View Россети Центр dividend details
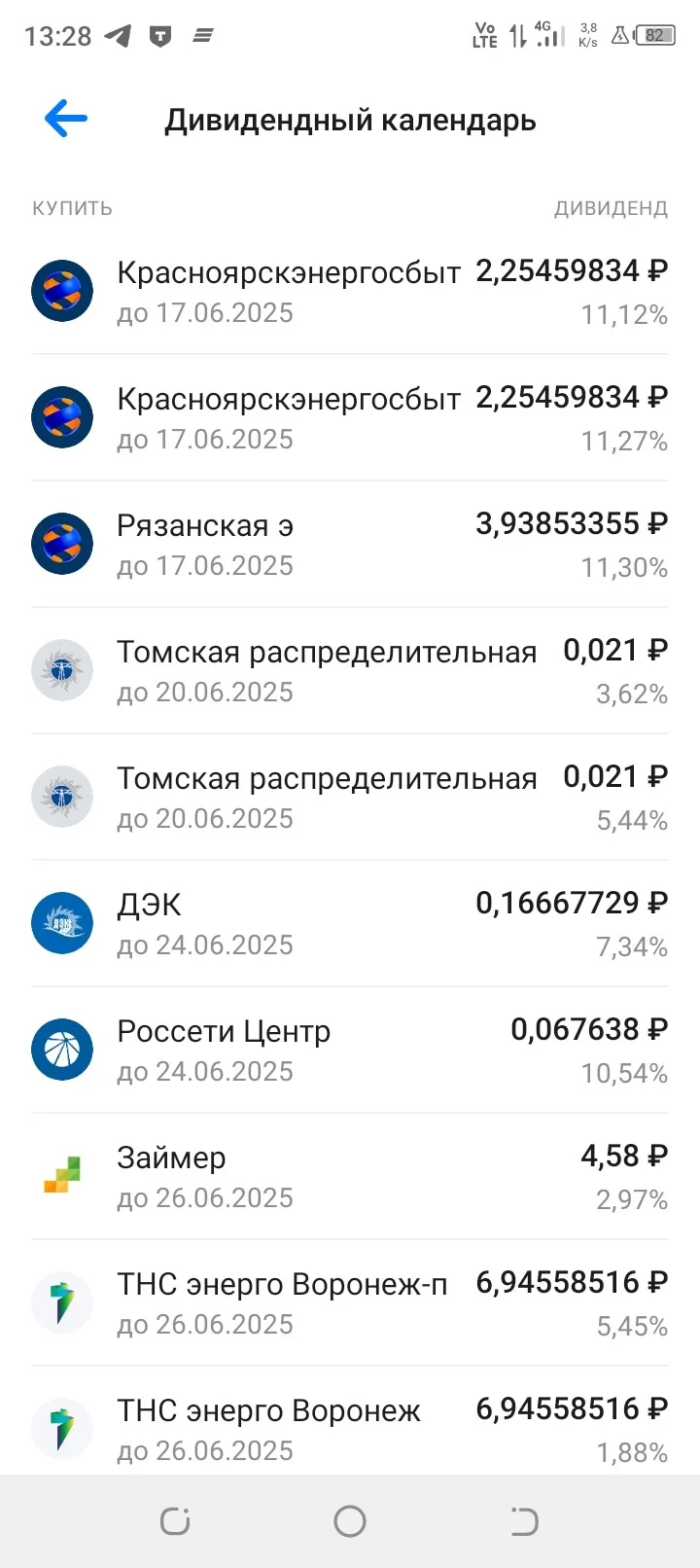Viewport: 700px width, 1568px height. pyautogui.click(x=350, y=1050)
